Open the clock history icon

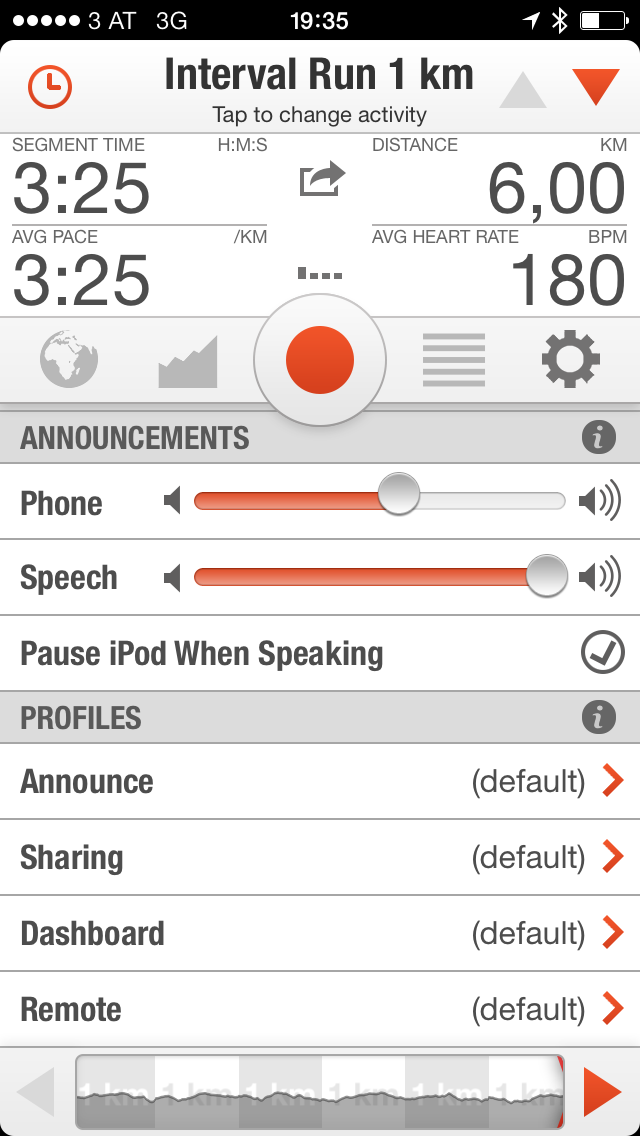coord(49,87)
